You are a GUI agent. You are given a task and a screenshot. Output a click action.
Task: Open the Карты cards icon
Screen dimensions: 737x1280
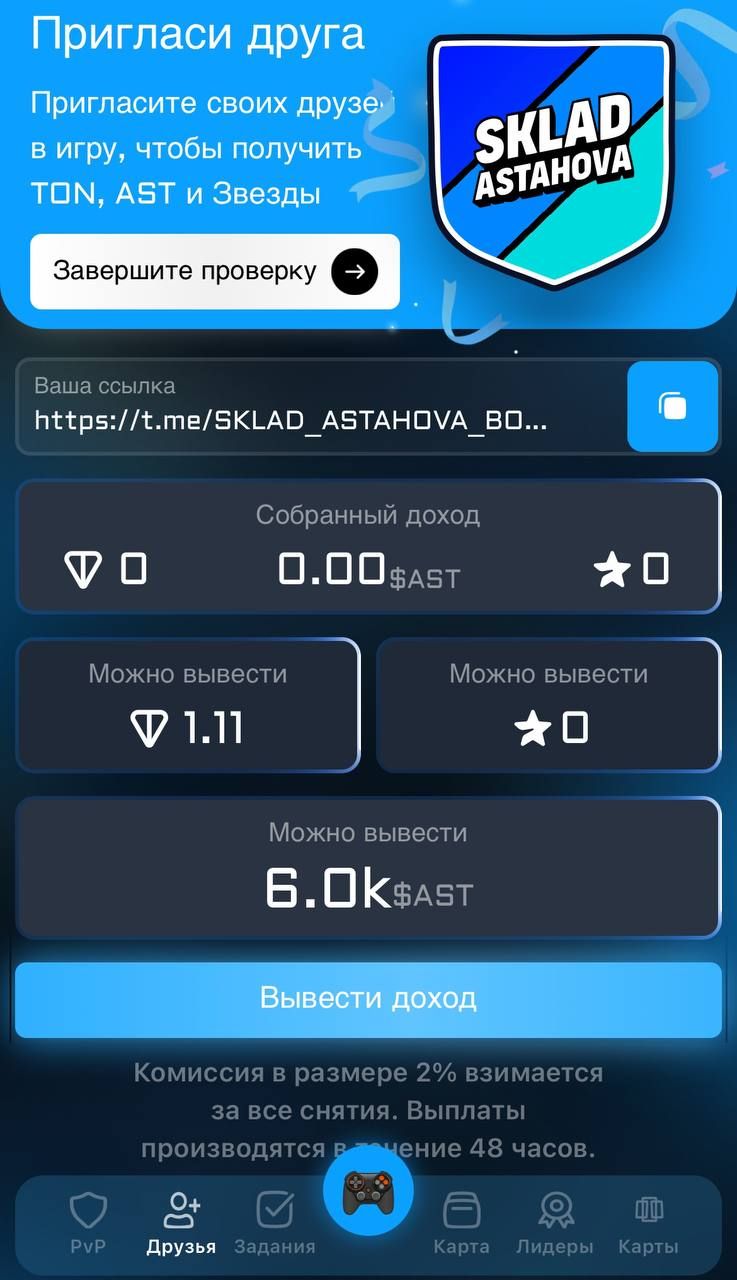click(648, 1209)
